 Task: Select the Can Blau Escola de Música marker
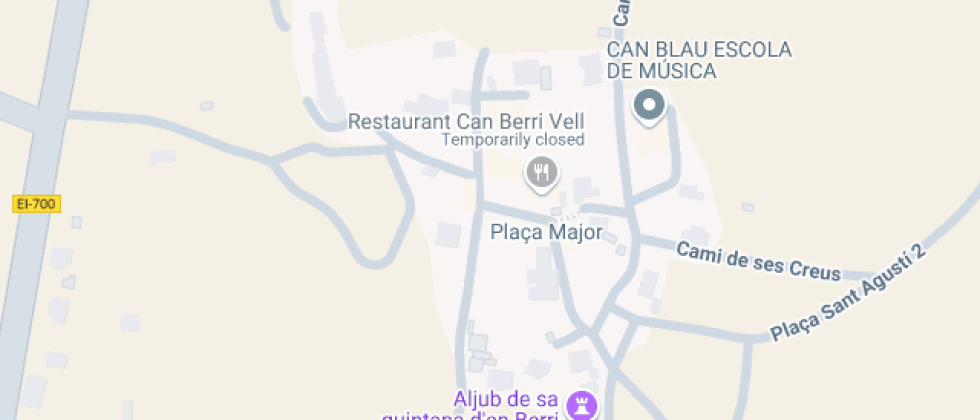click(x=649, y=104)
